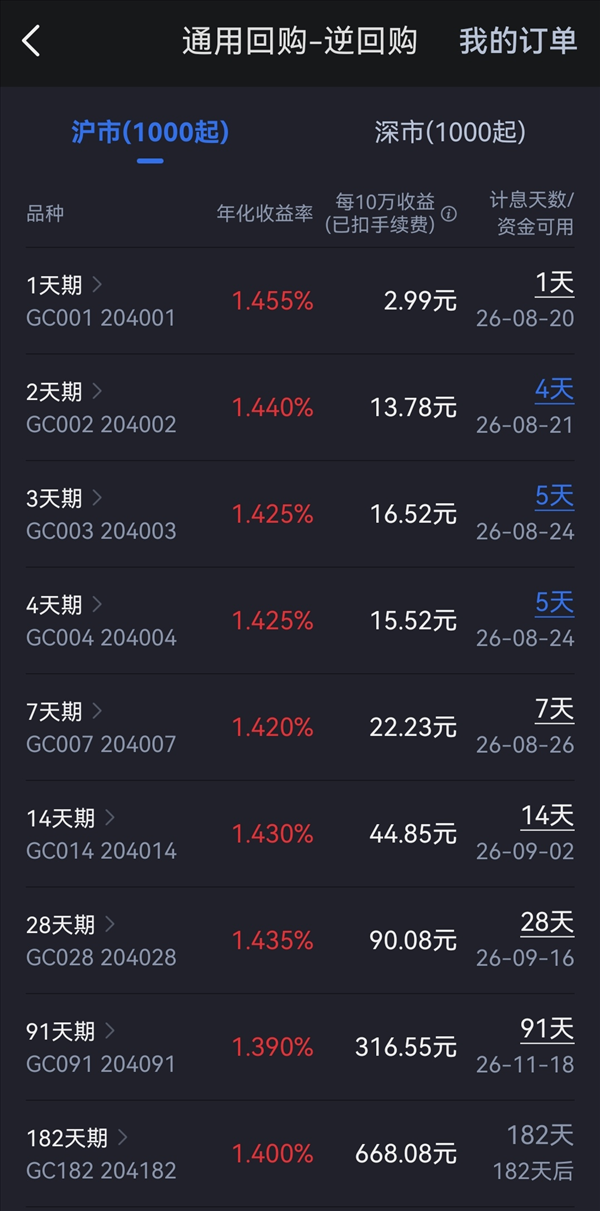Tap the underlined 4天 for GC002

click(x=554, y=389)
